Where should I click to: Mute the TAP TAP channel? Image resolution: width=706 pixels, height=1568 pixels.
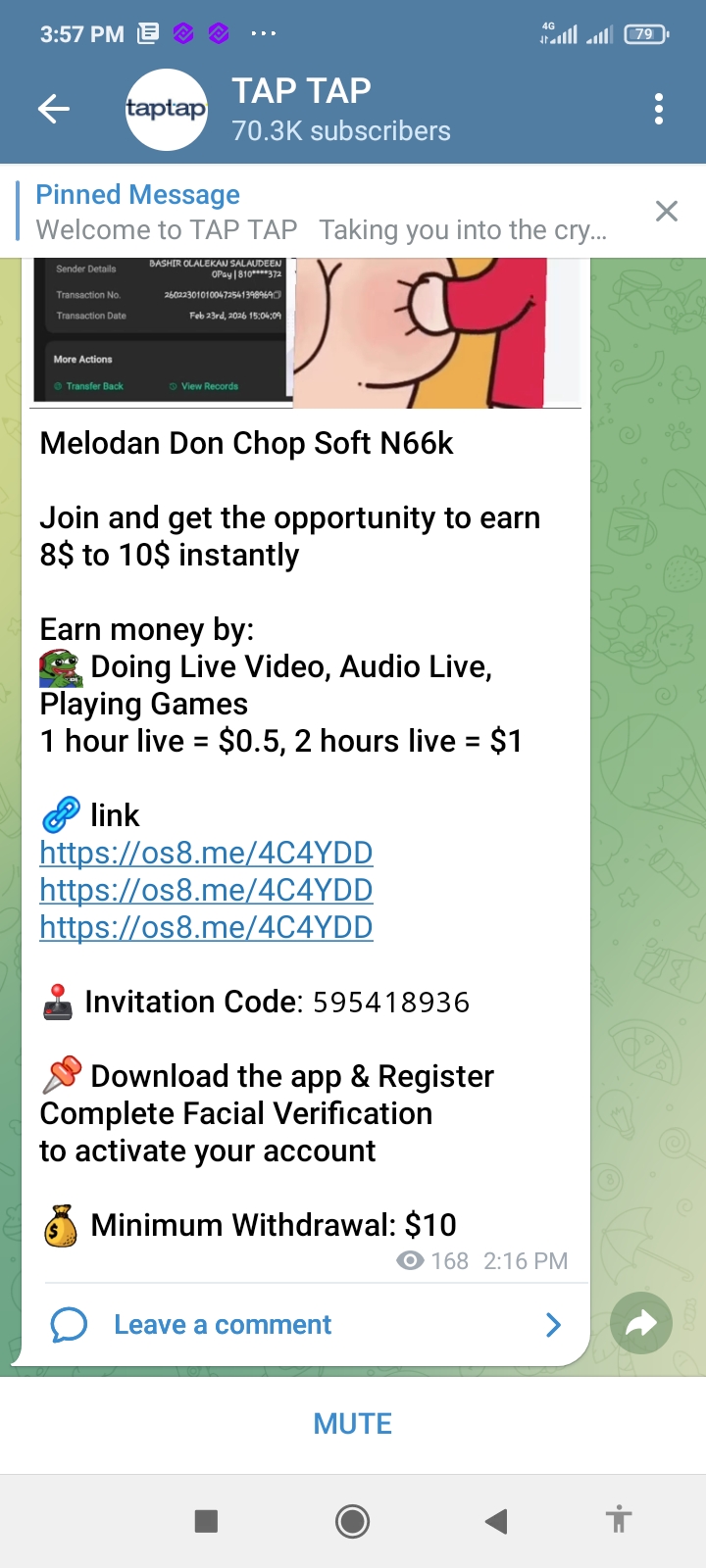pyautogui.click(x=353, y=1424)
